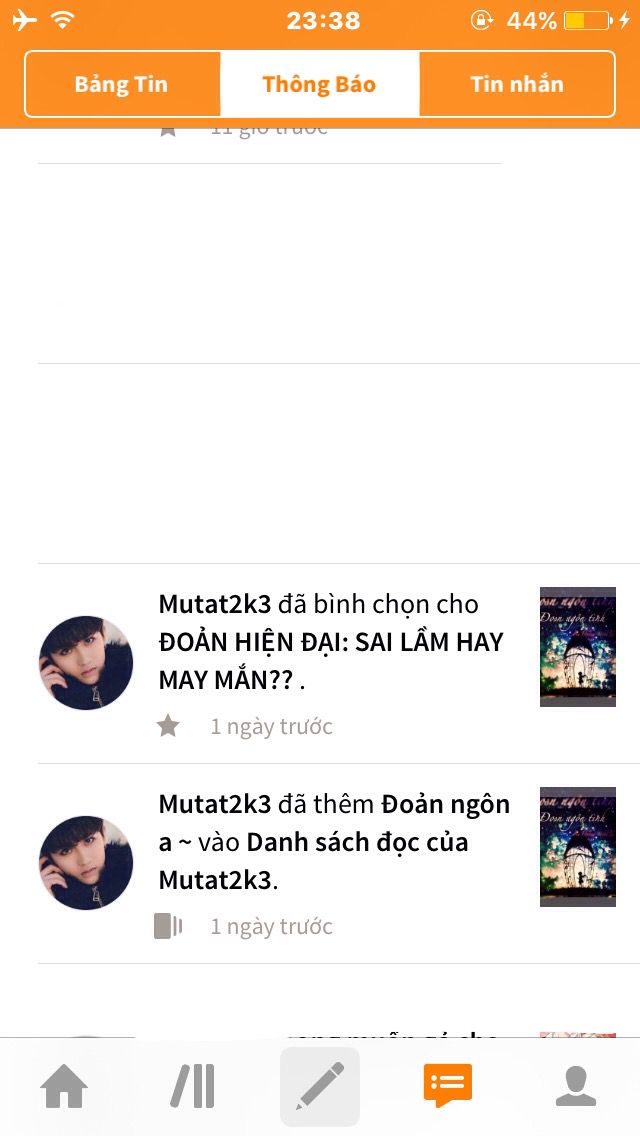Open story cover beside the vote notification
Image resolution: width=640 pixels, height=1136 pixels.
577,647
